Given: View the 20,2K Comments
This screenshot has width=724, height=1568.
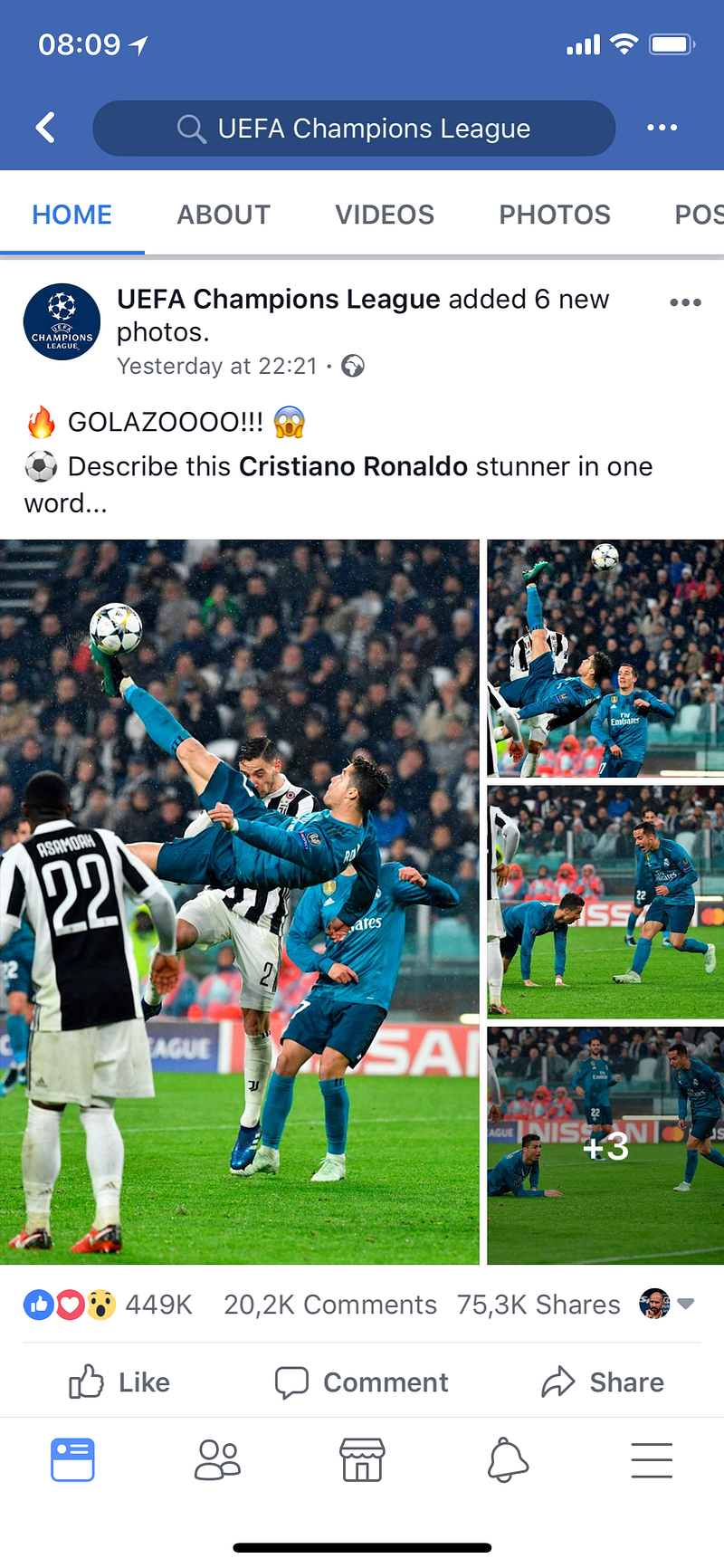Looking at the screenshot, I should 329,1305.
